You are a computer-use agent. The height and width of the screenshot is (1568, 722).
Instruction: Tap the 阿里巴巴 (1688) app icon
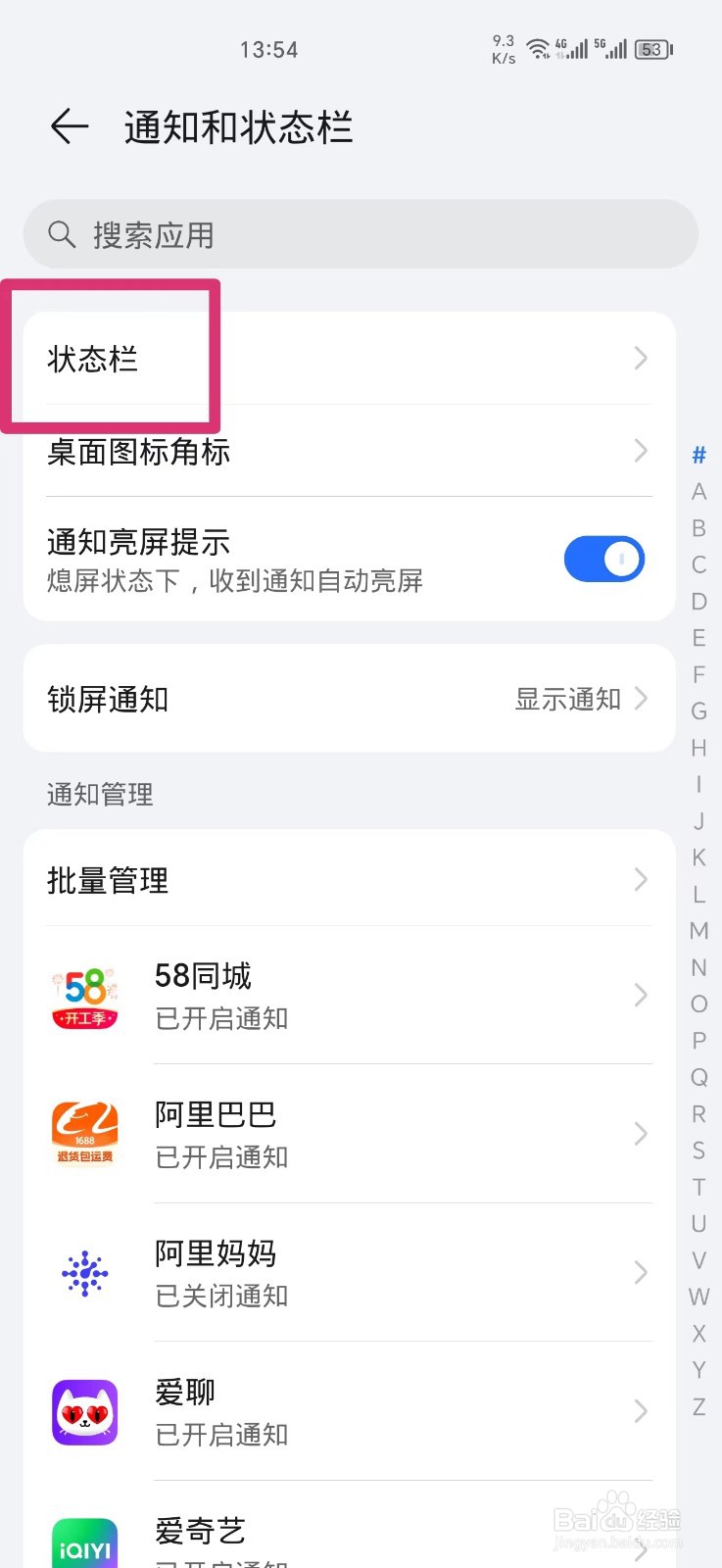coord(84,1135)
